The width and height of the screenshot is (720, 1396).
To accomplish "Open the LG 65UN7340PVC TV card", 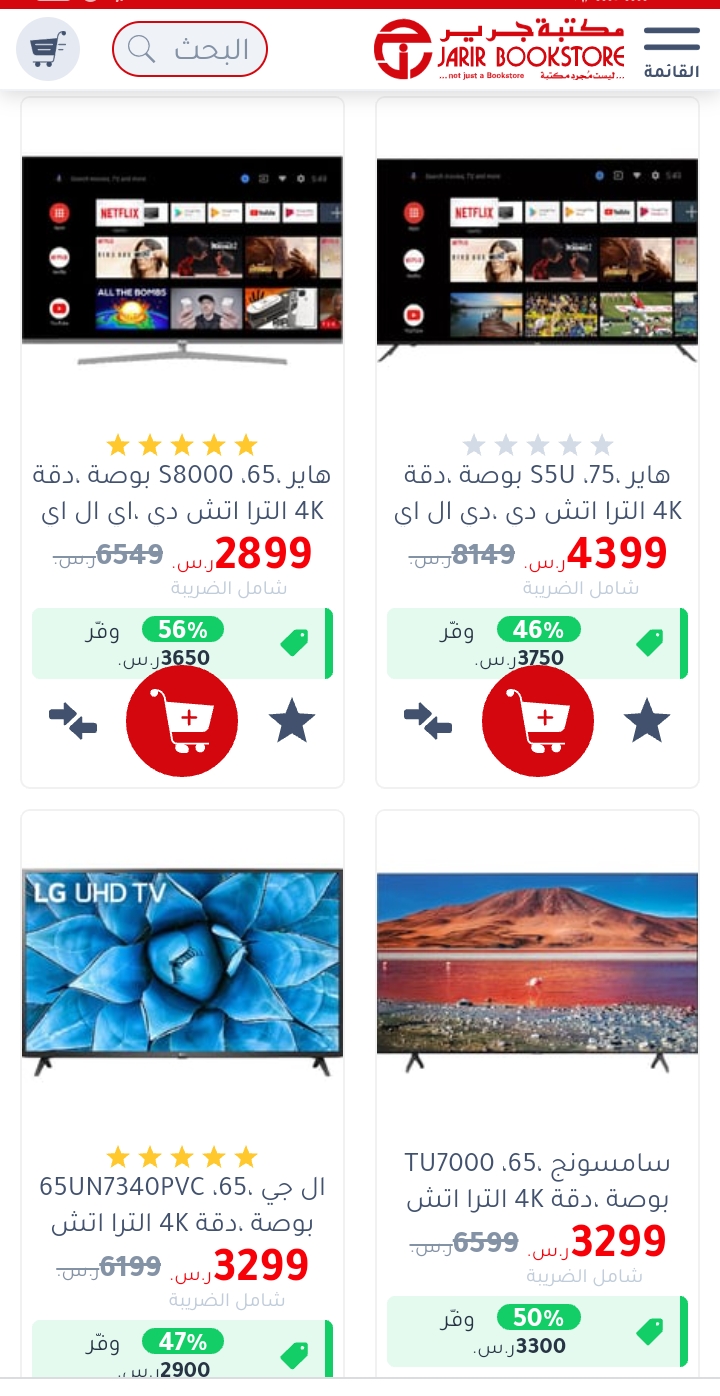I will click(182, 1094).
